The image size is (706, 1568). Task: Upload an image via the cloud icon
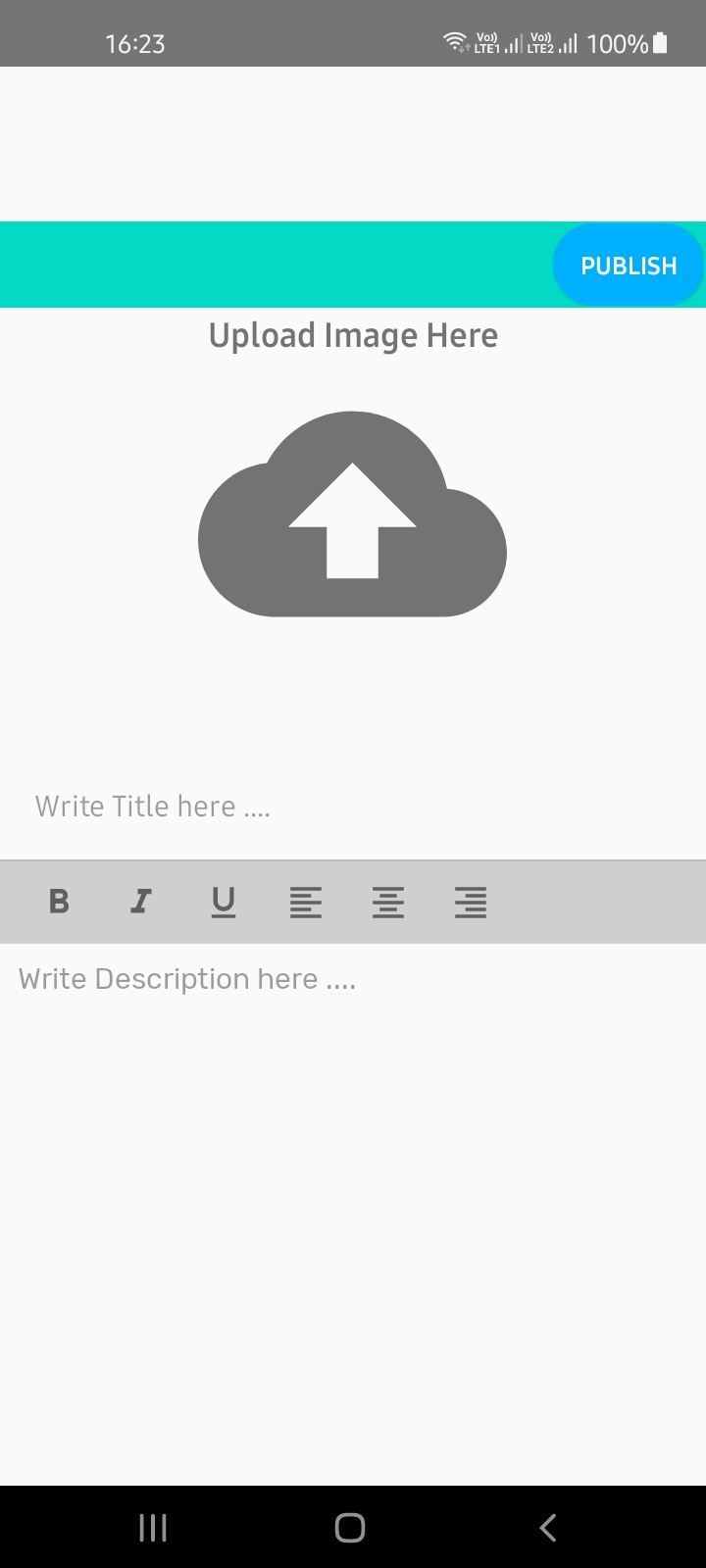pos(353,515)
